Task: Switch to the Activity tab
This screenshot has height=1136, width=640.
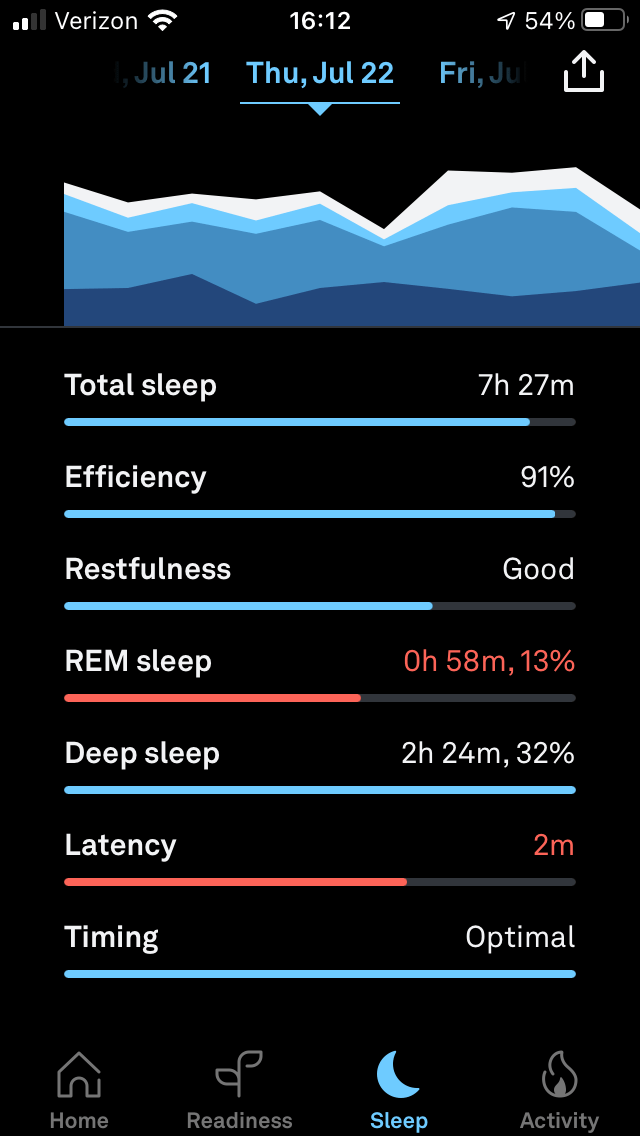Action: coord(559,1090)
